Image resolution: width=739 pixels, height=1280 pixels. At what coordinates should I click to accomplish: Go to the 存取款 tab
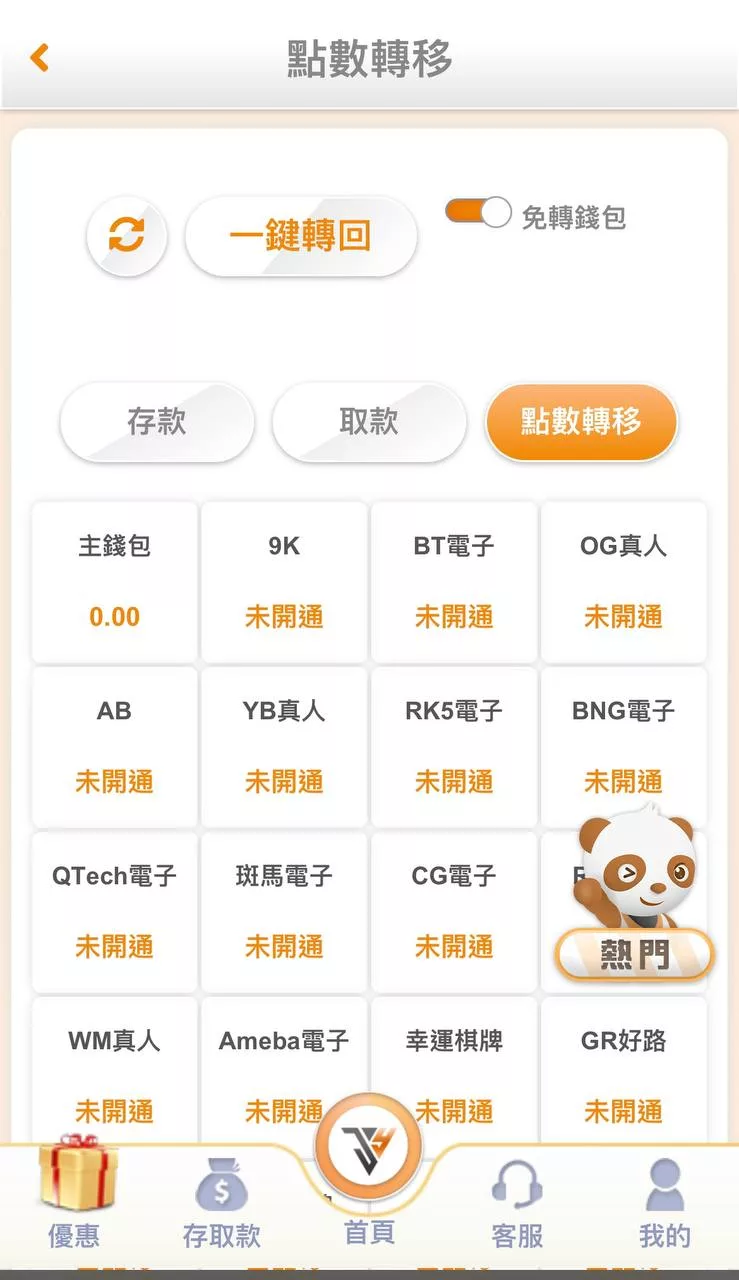(222, 1205)
